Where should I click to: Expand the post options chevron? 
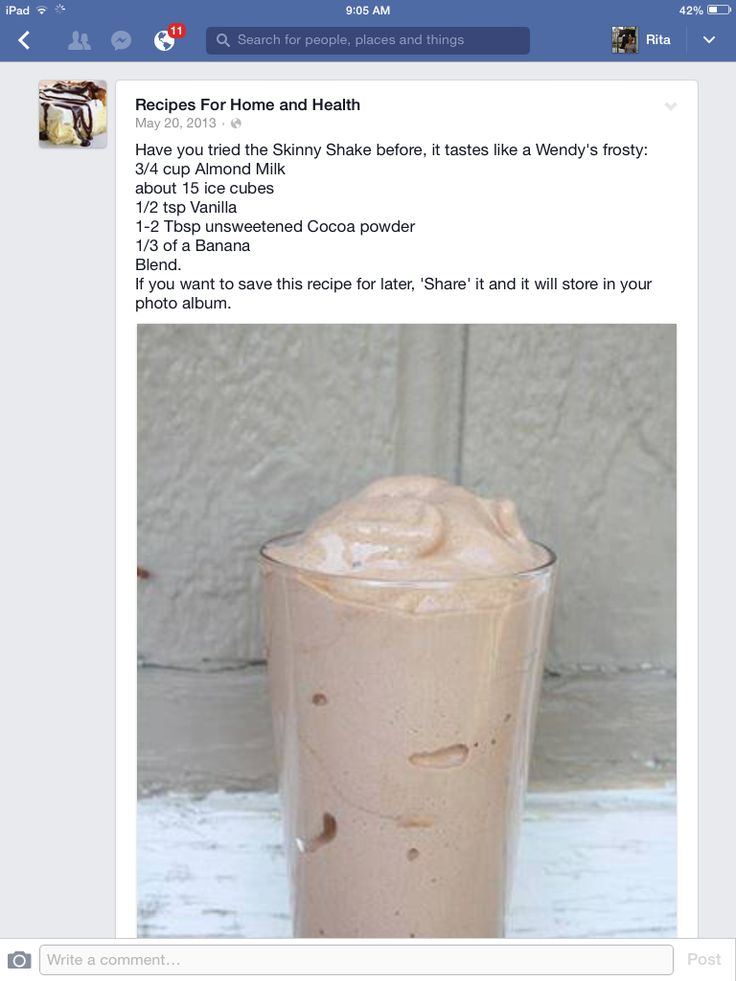(x=671, y=106)
